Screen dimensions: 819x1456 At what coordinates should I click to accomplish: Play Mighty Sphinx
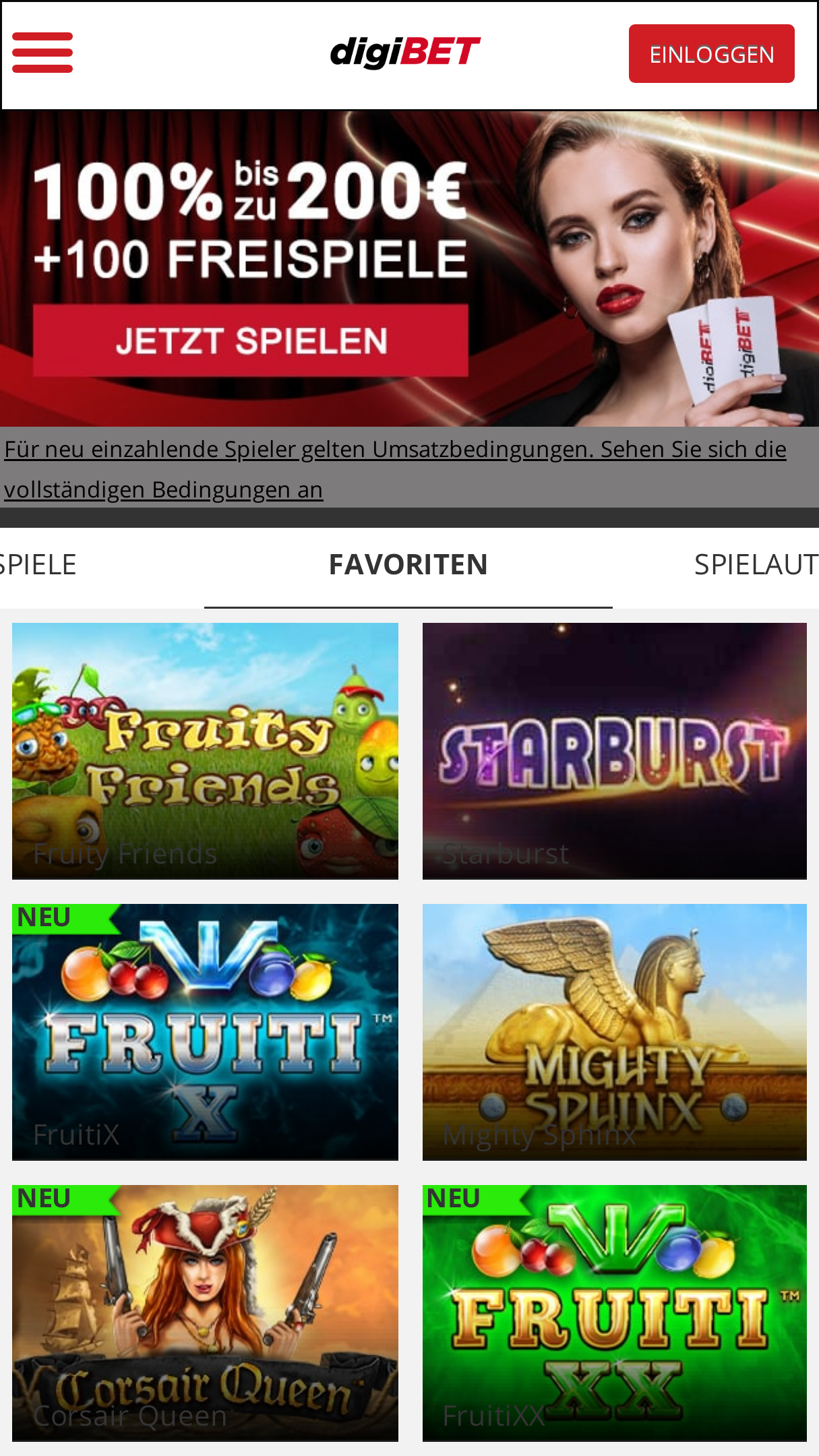615,1032
